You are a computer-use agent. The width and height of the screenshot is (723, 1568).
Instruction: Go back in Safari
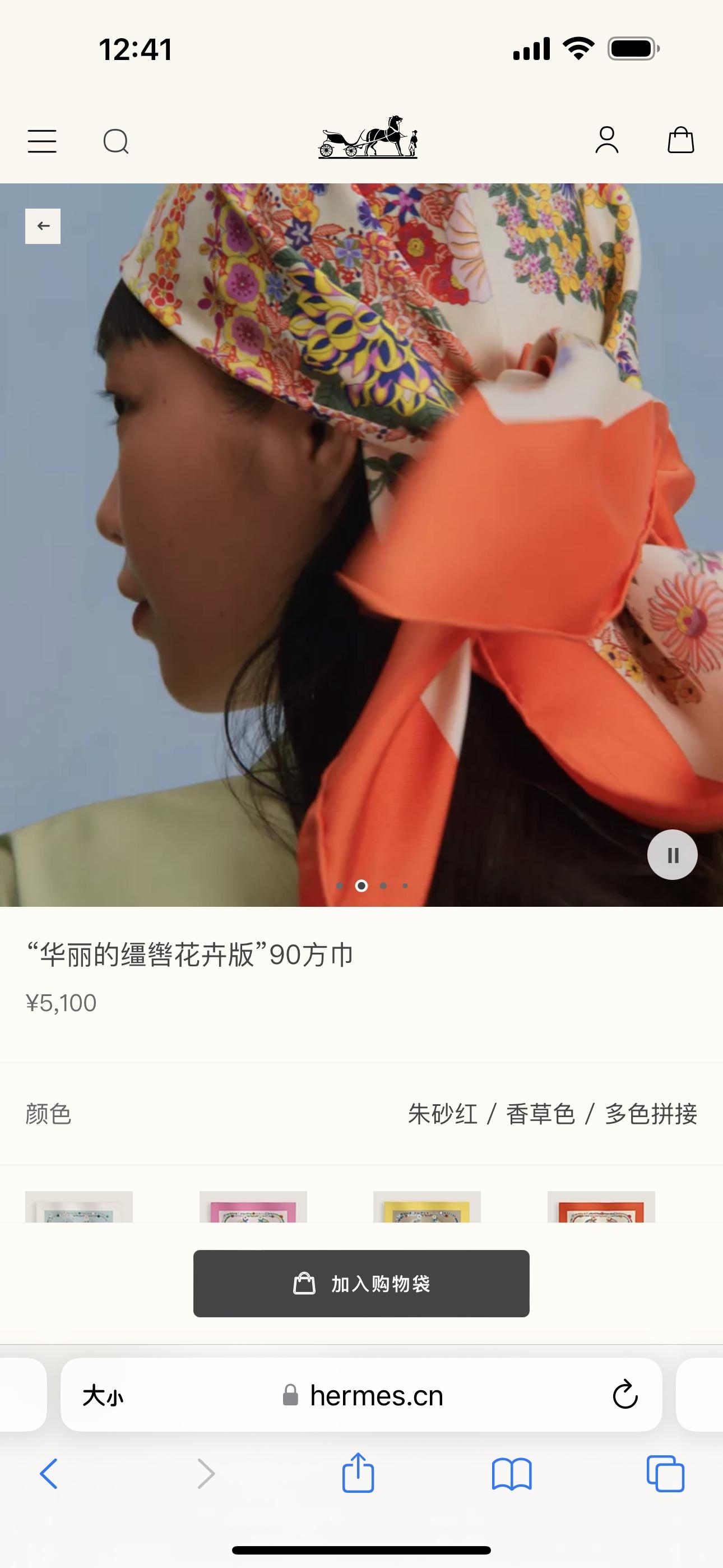click(x=49, y=1474)
